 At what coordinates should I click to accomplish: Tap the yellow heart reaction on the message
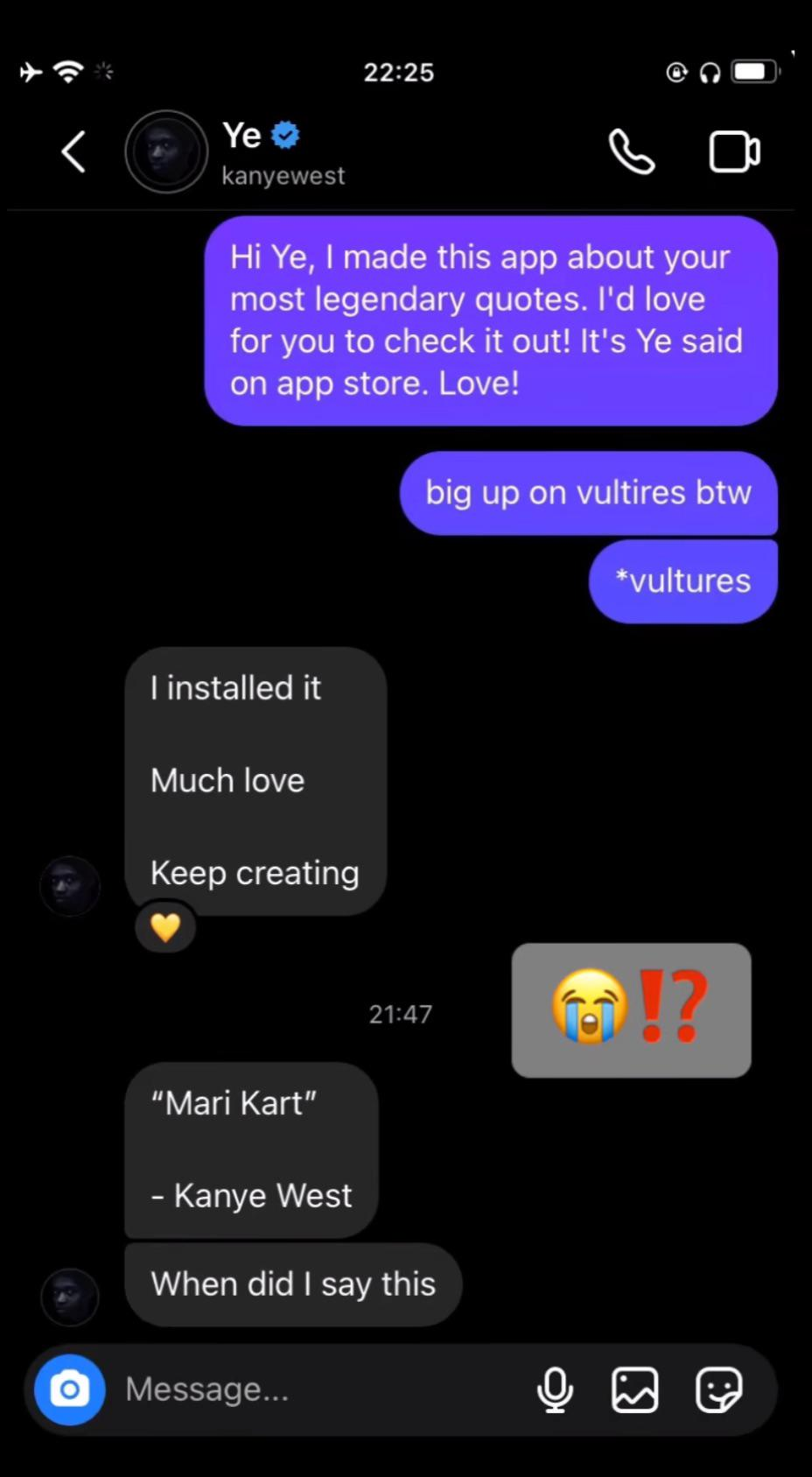point(165,926)
